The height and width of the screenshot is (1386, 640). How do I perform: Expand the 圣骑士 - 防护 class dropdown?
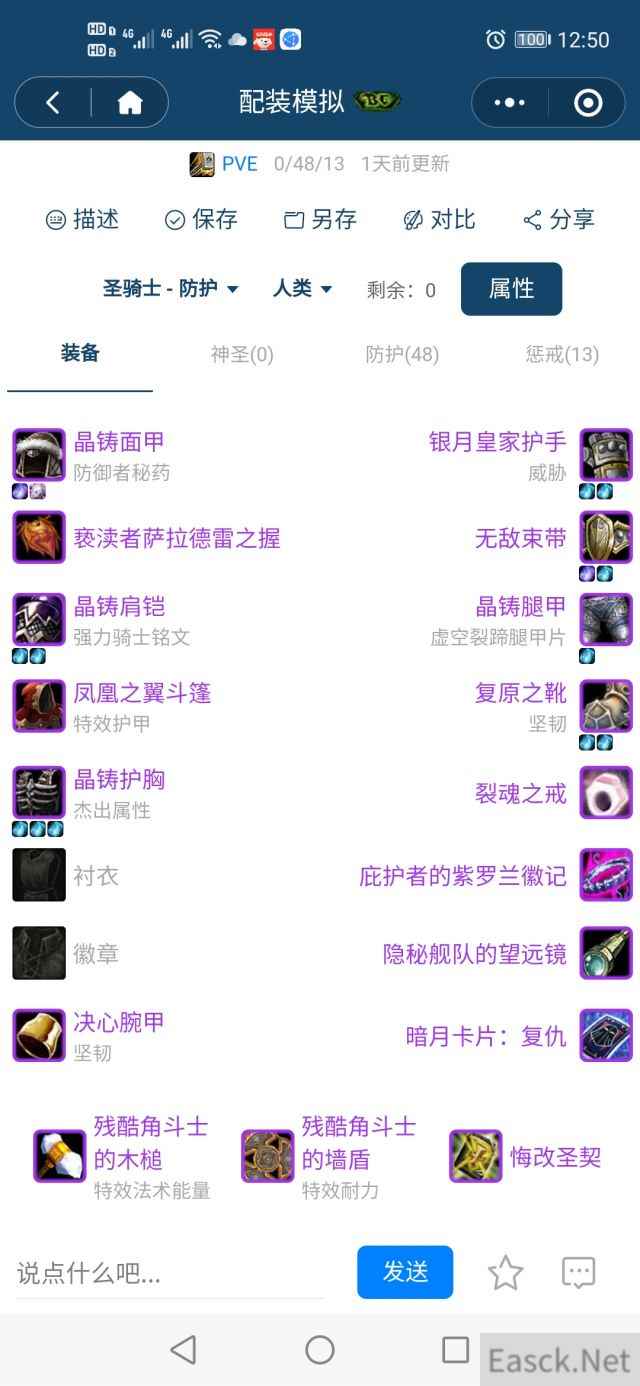(171, 289)
